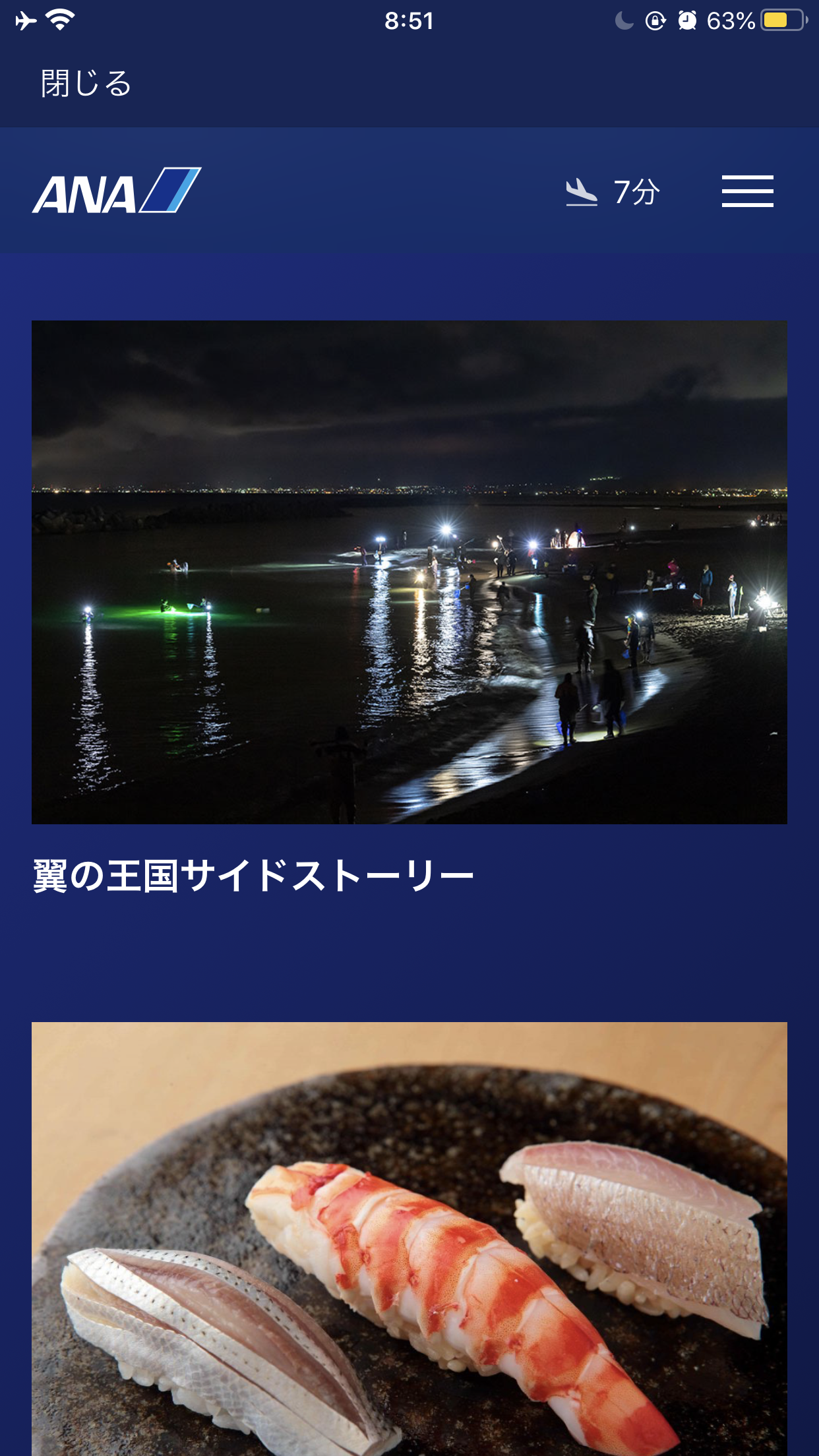Tap the ANA logo to go home
This screenshot has height=1456, width=819.
tap(117, 191)
